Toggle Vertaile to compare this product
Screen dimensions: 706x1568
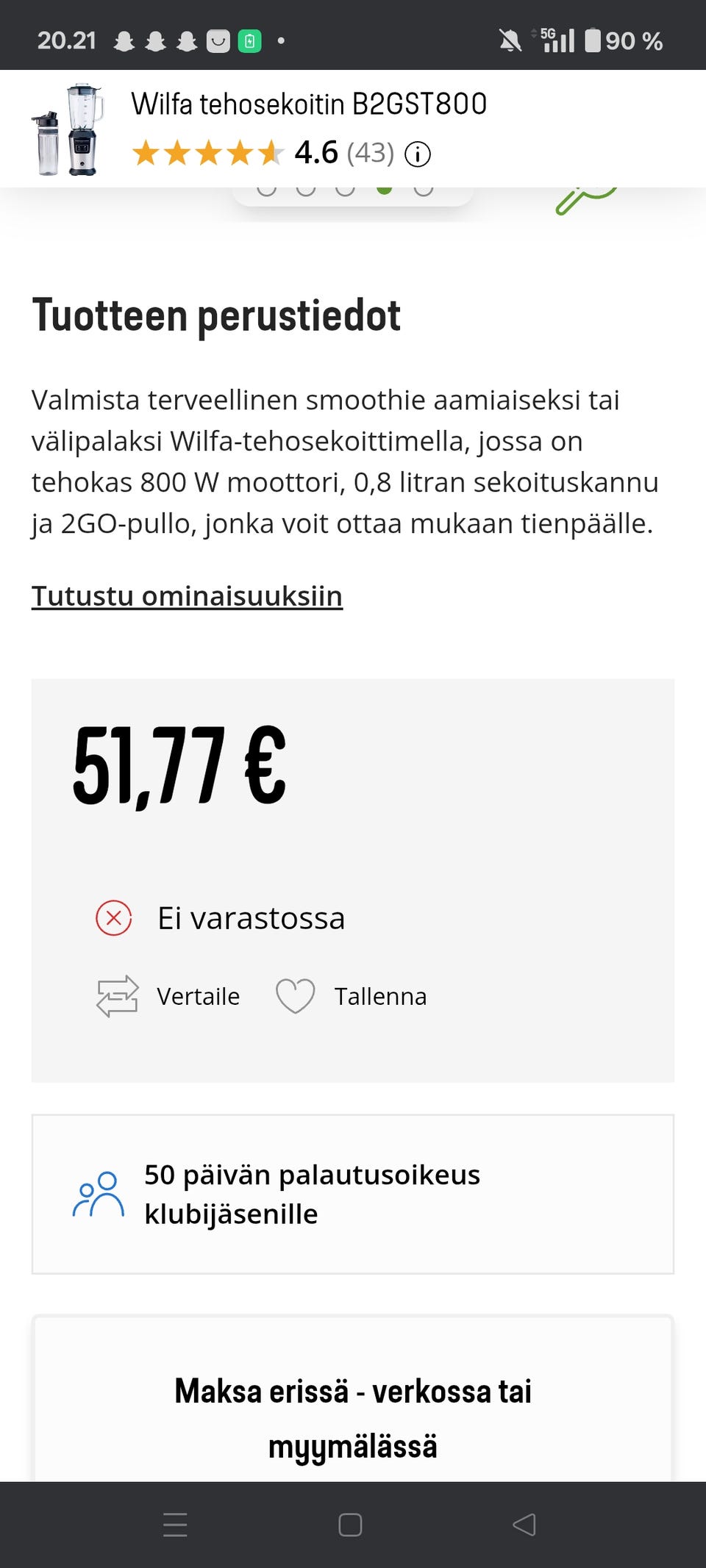point(196,996)
